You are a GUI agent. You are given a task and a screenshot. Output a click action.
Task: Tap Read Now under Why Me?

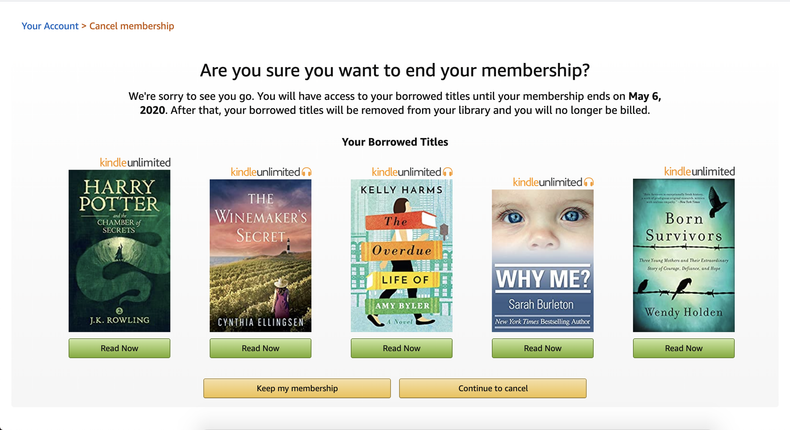(x=542, y=348)
